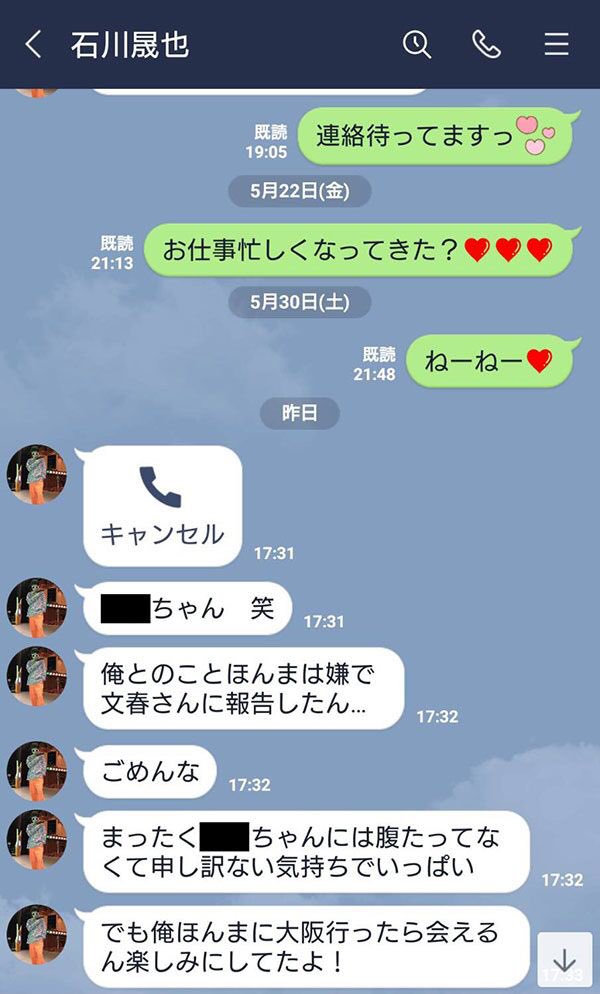Go back from the 石川晟也 chat

pyautogui.click(x=33, y=45)
